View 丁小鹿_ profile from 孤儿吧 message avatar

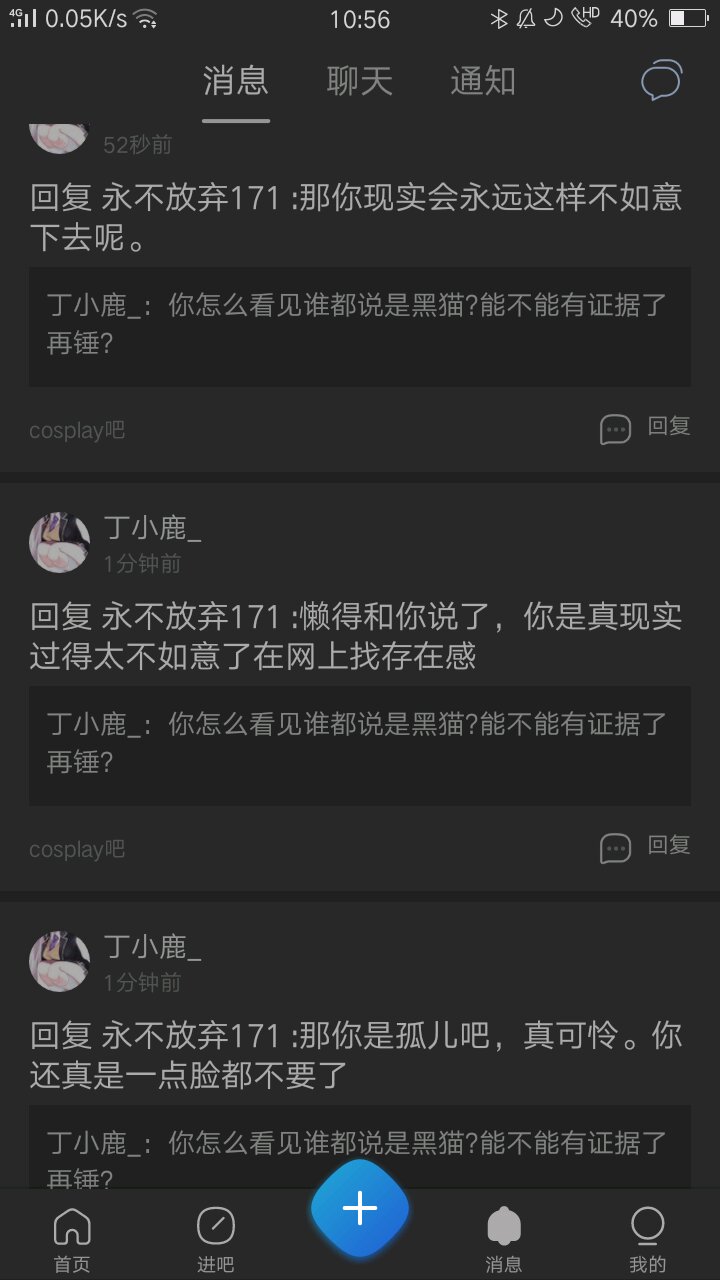tap(60, 962)
